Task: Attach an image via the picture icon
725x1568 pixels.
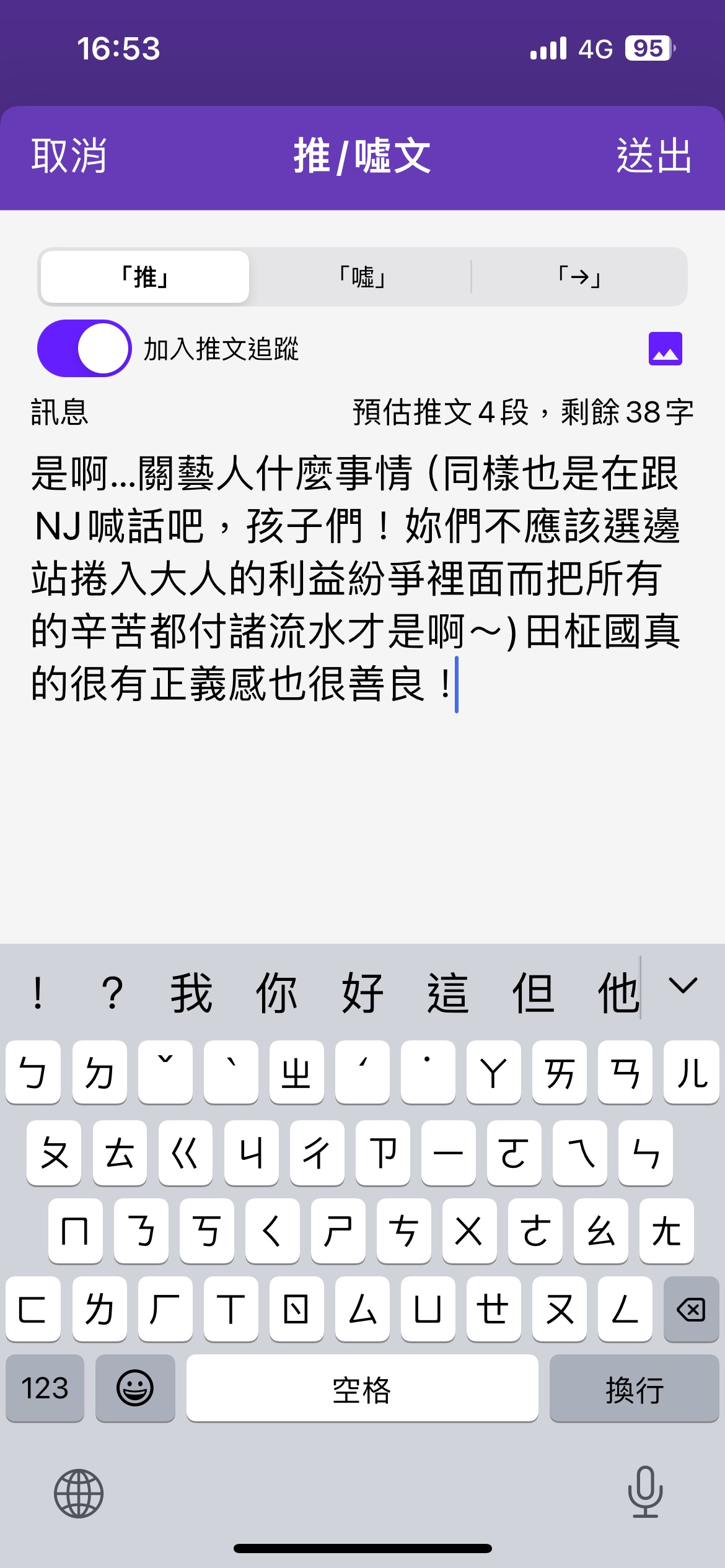Action: 666,349
